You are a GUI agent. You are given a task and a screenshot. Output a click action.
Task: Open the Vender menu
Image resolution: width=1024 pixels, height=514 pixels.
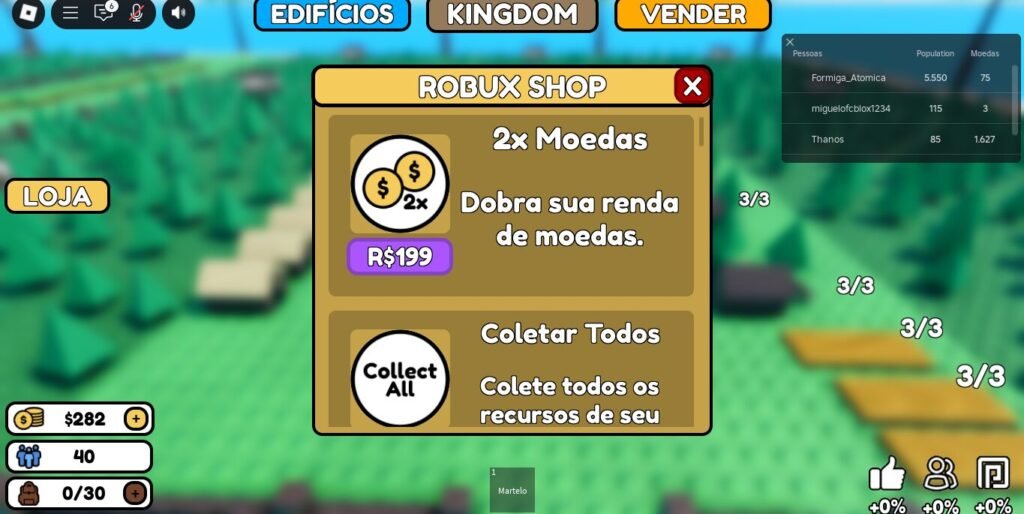tap(693, 14)
